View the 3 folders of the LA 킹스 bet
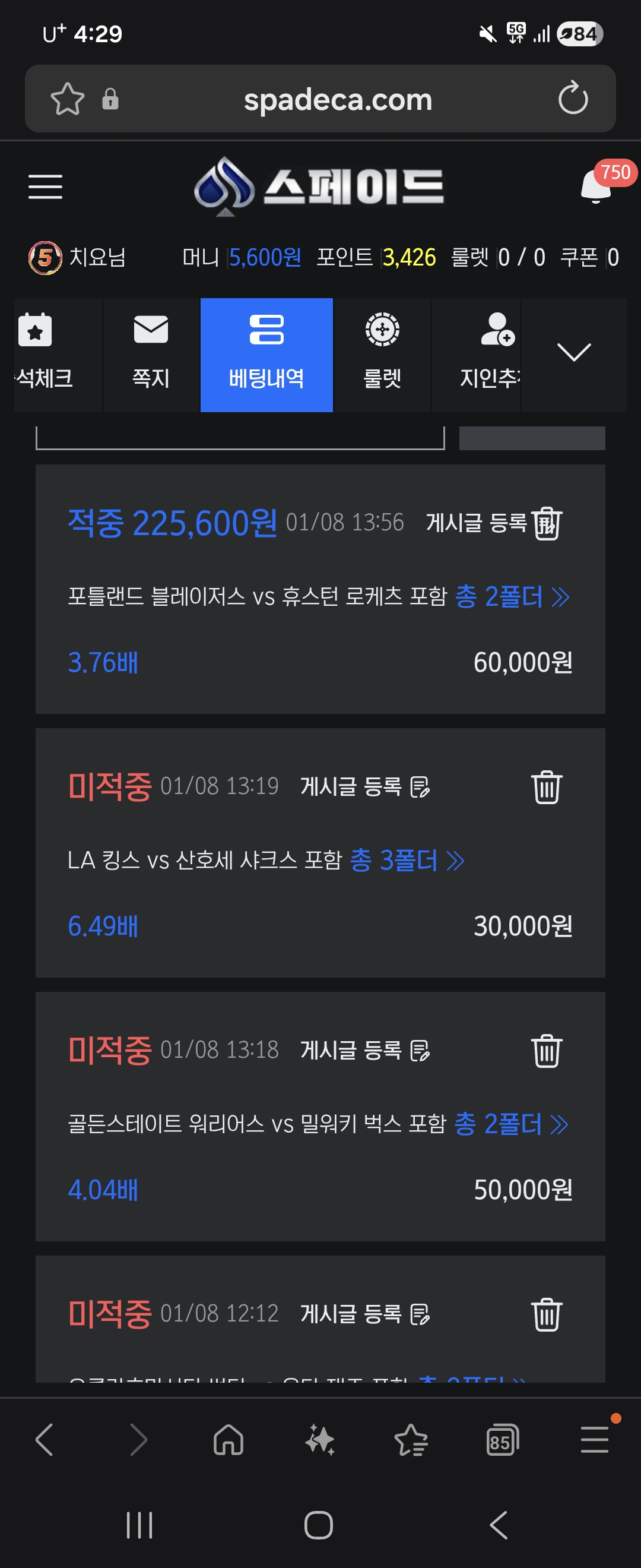The image size is (641, 1568). point(407,860)
